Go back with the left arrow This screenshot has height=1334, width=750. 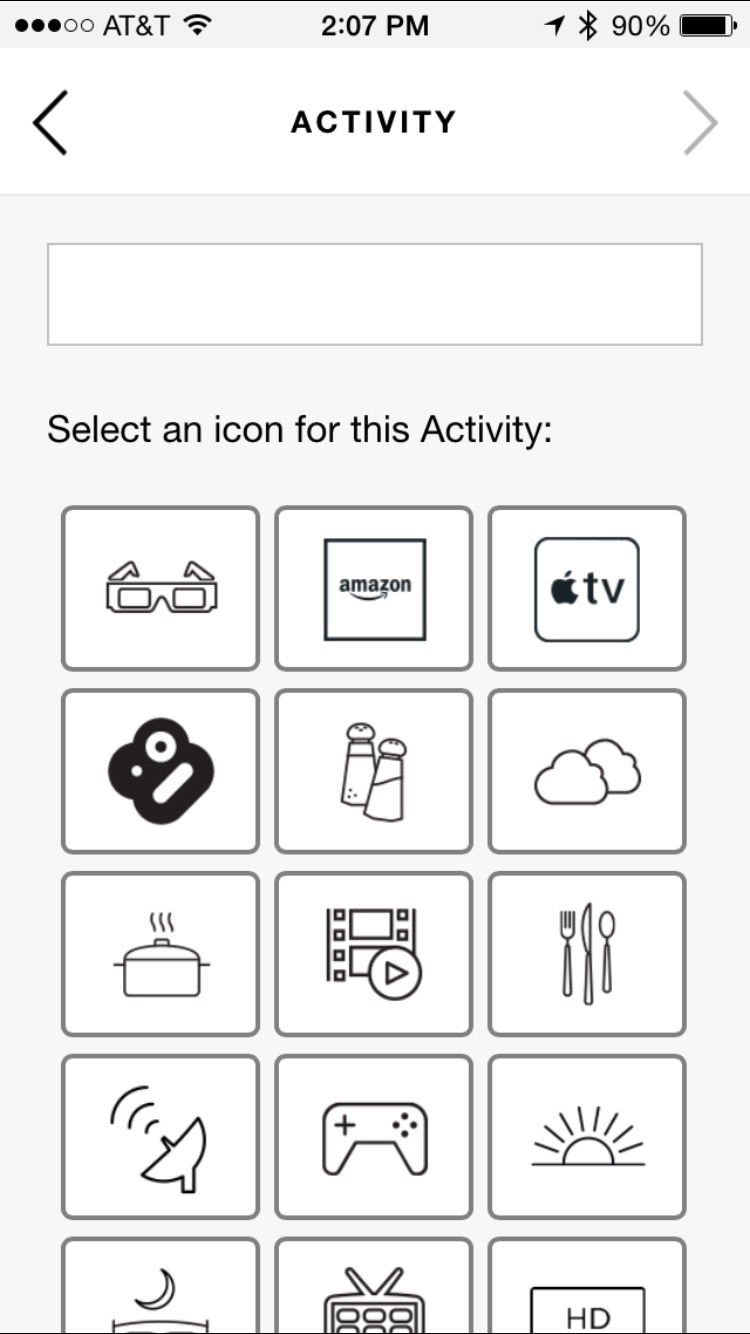(50, 122)
